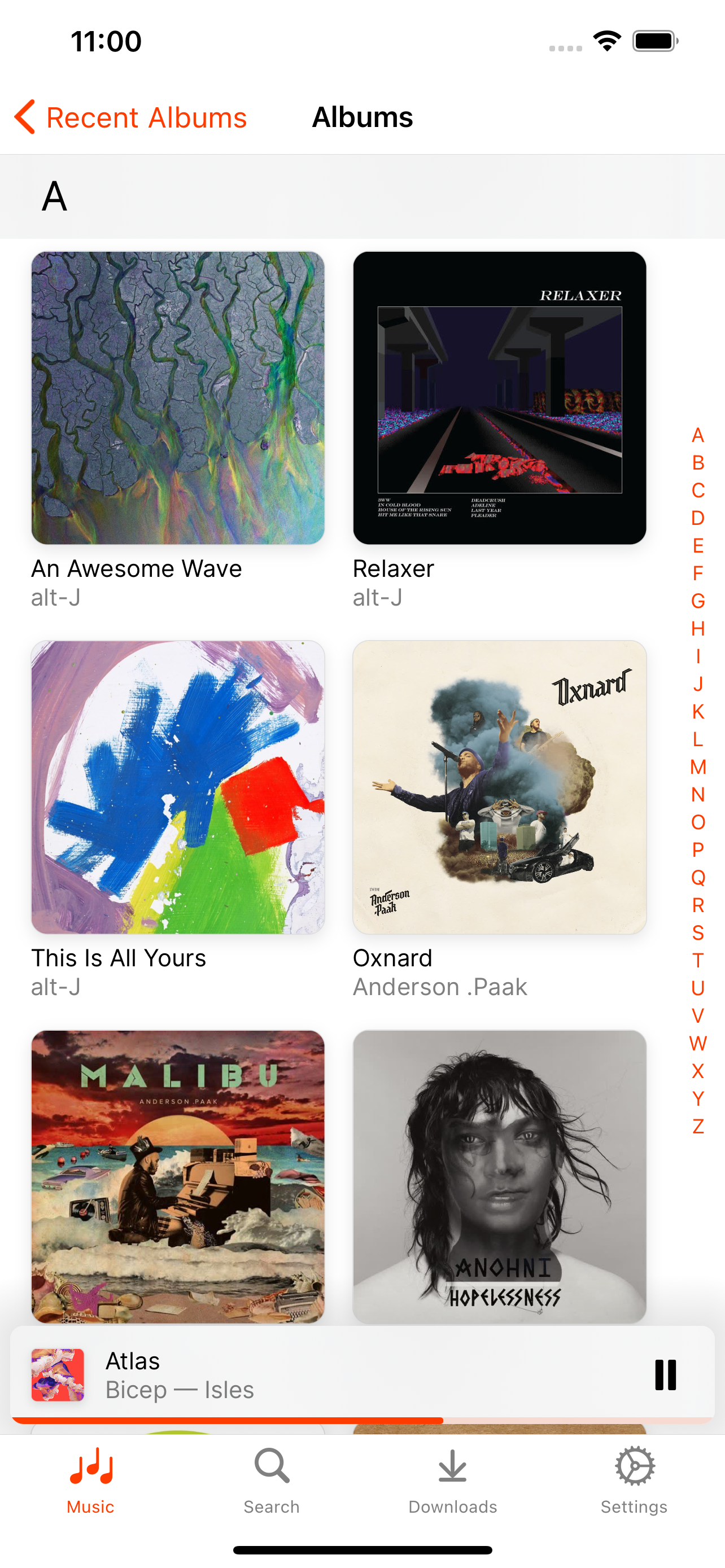Jump to letter Z in the index
Screen dimensions: 725x1568
[x=697, y=1126]
